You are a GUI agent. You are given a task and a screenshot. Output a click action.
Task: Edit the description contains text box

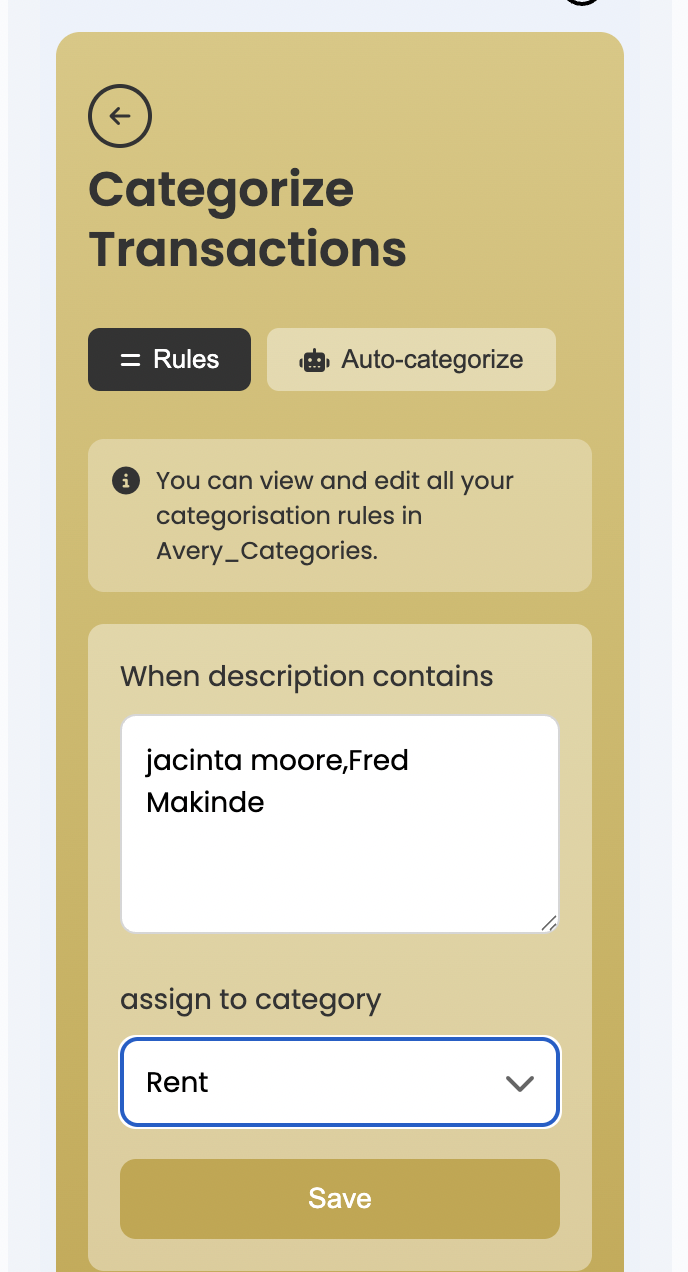[x=339, y=824]
